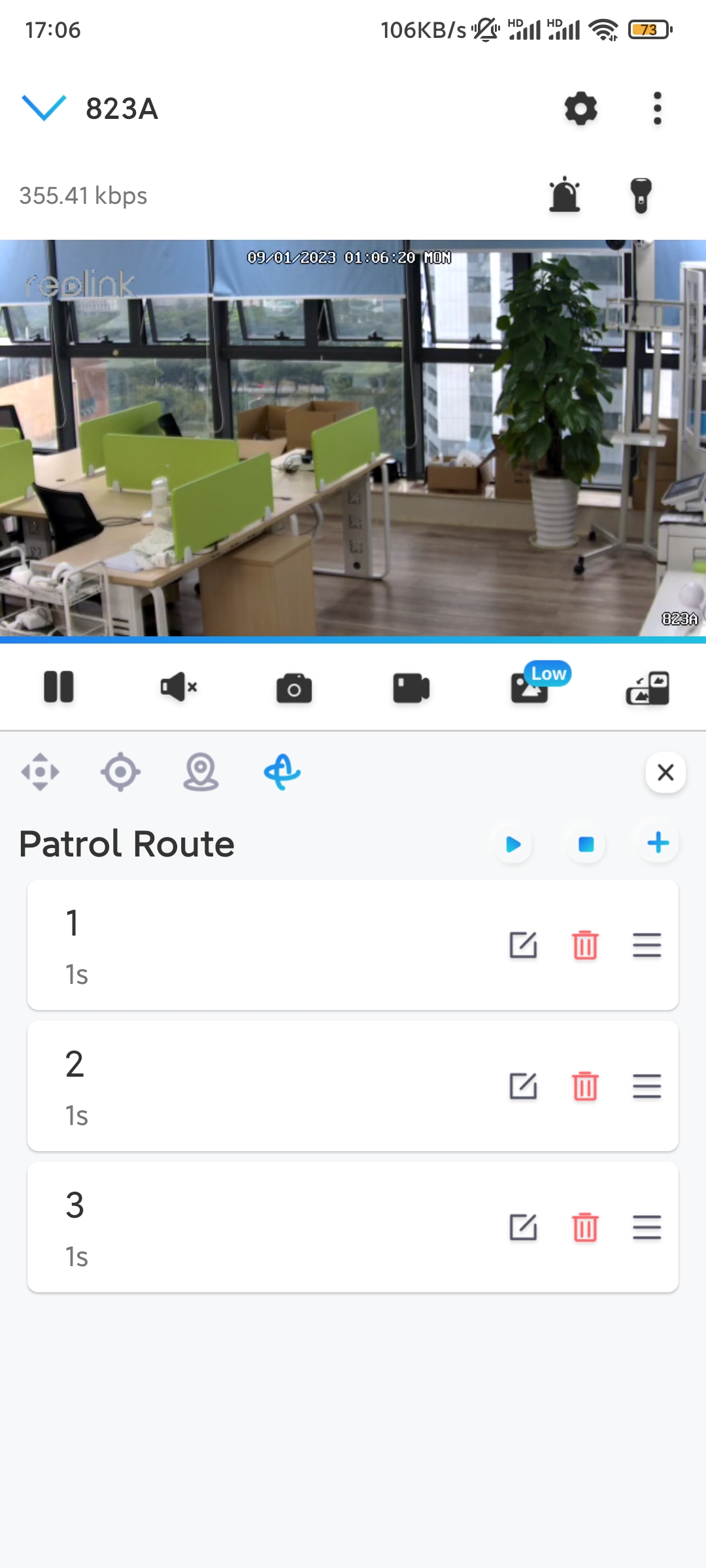Open the guard position tab
The height and width of the screenshot is (1568, 706).
[x=201, y=772]
